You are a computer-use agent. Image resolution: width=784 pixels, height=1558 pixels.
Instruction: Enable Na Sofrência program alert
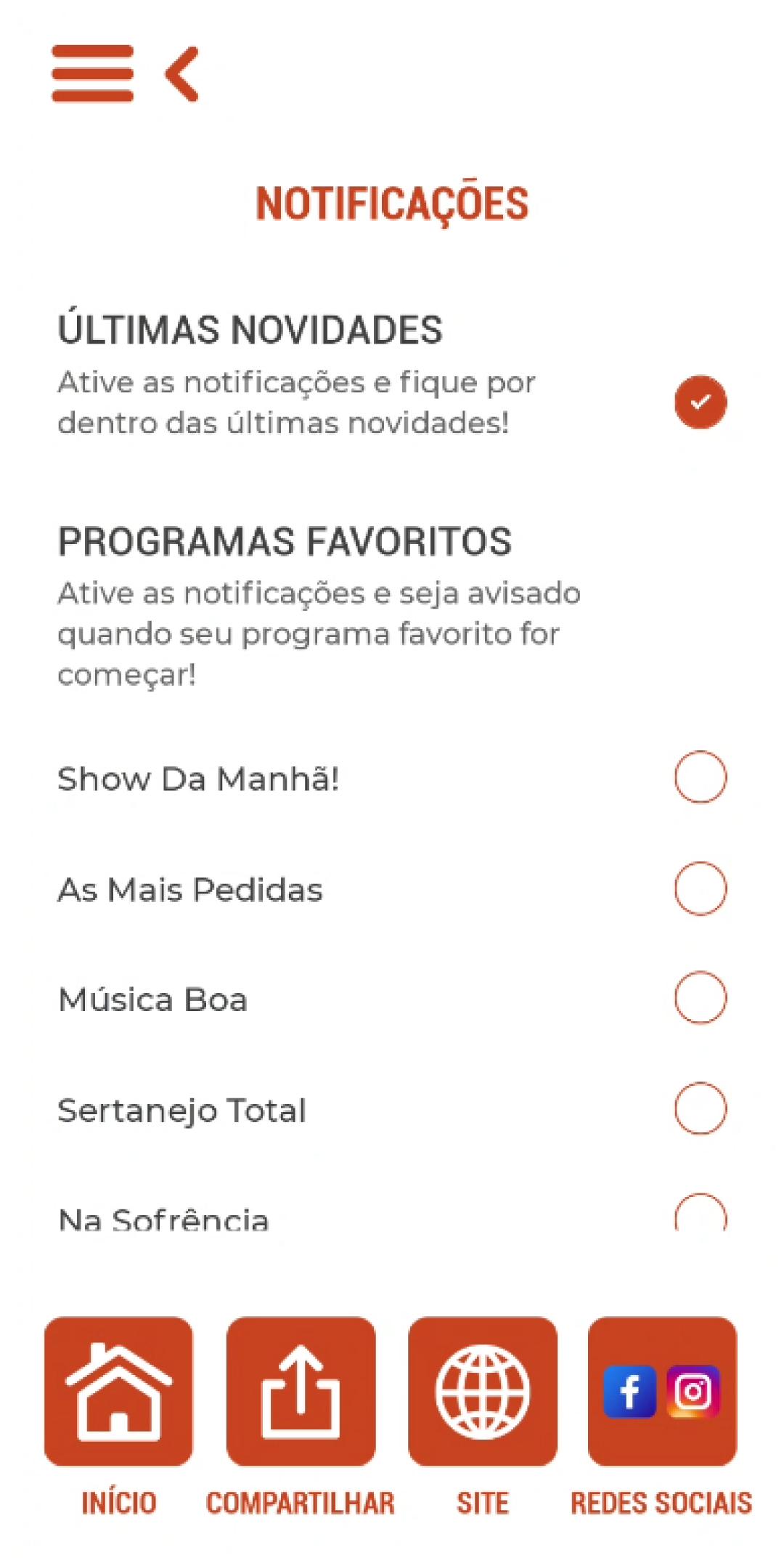pyautogui.click(x=700, y=1212)
